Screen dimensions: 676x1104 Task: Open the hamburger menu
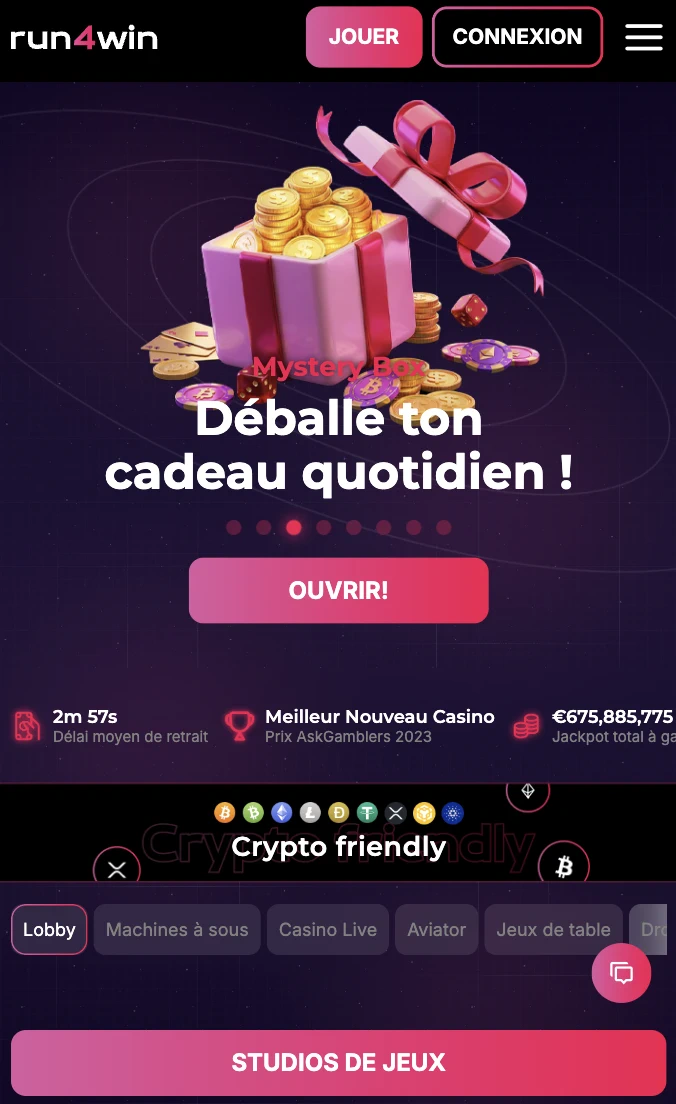[x=644, y=37]
